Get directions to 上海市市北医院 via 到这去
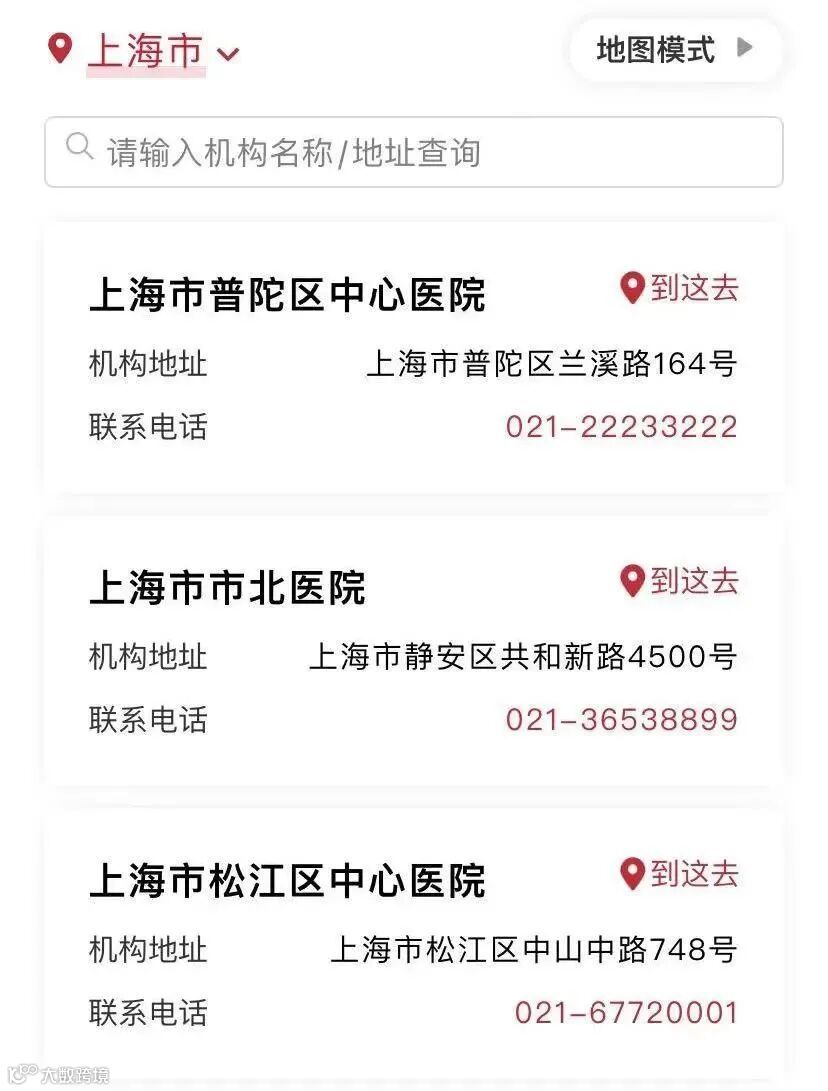This screenshot has width=828, height=1091. click(x=680, y=580)
